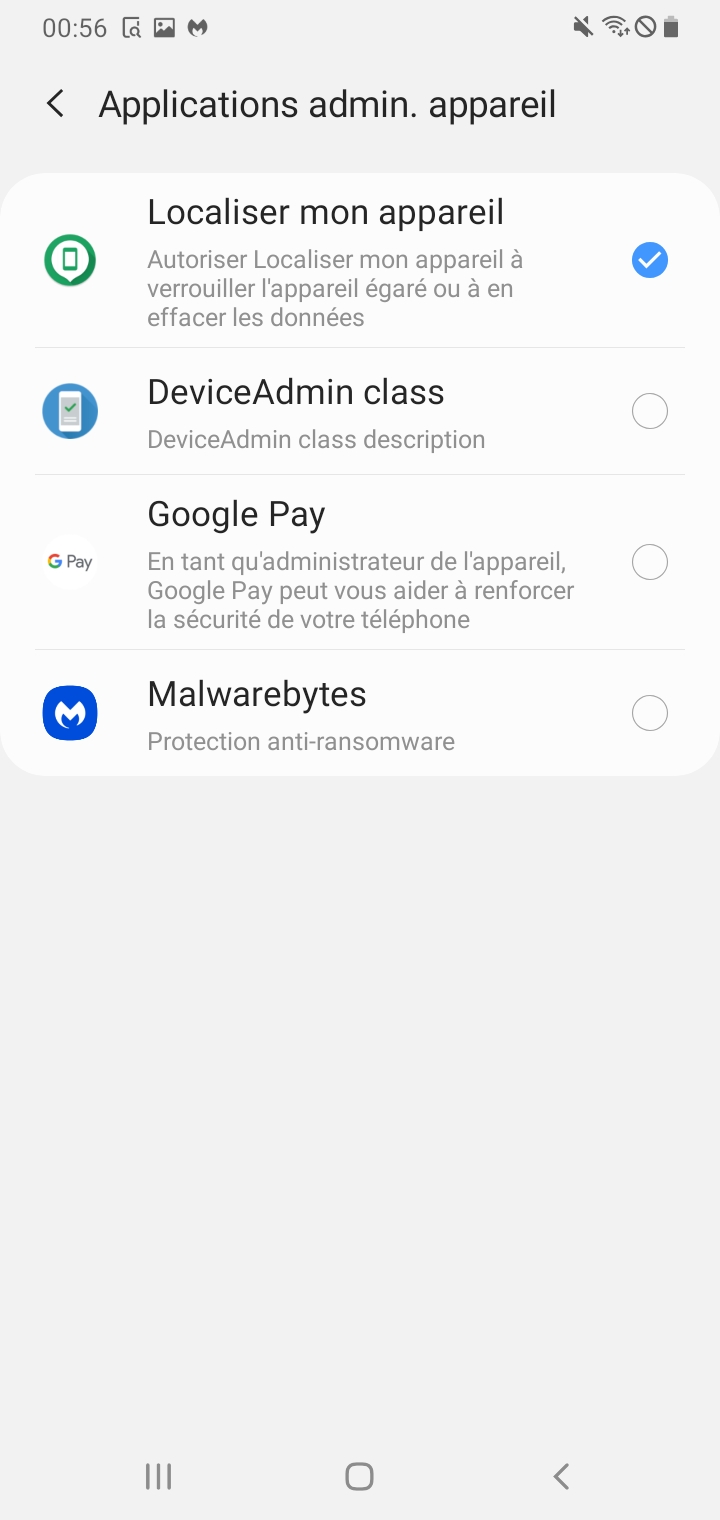Activate Malwarebytes anti-ransomware protection toggle
Screen dimensions: 720x1520
coord(649,712)
